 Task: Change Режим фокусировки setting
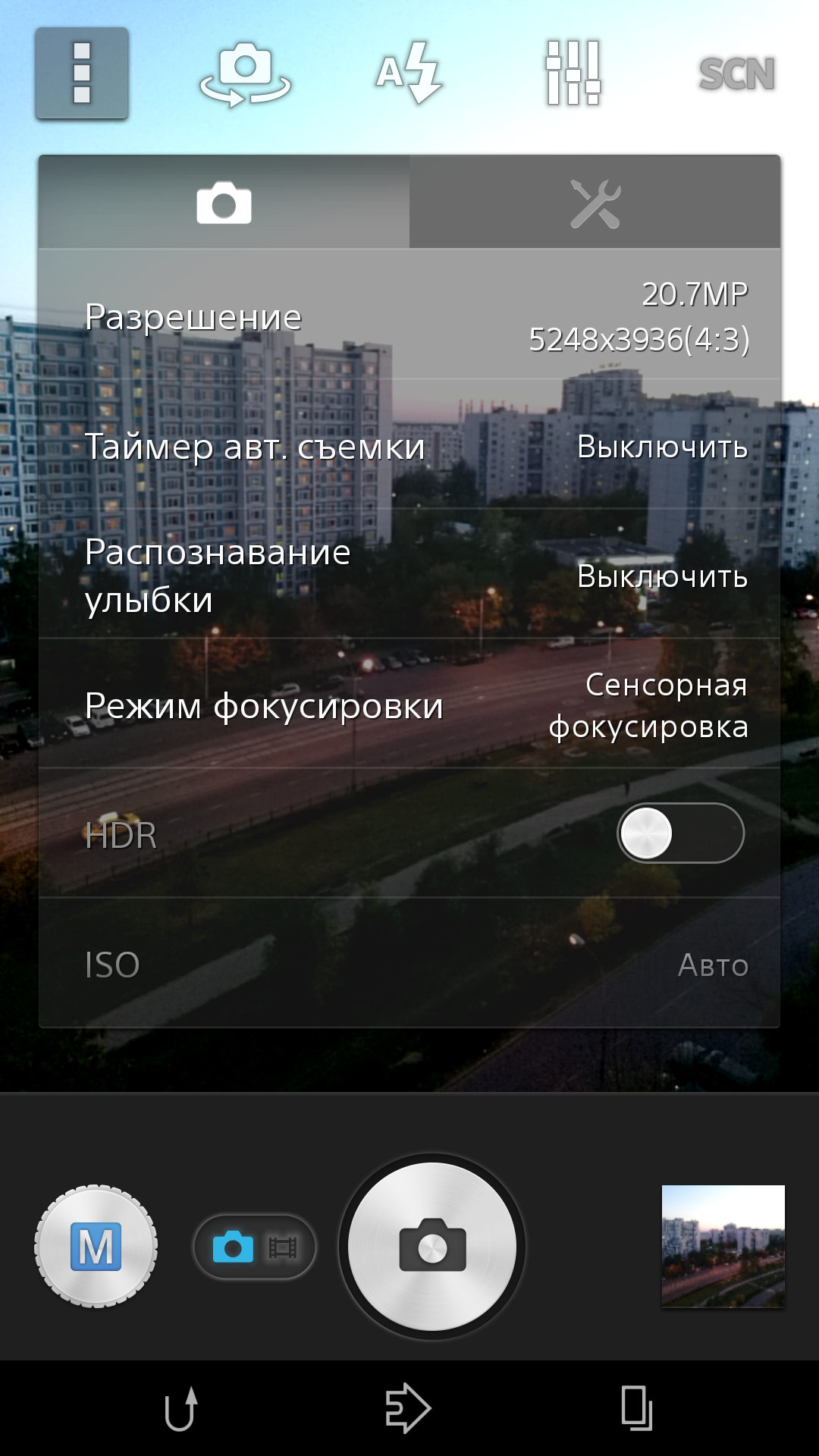[x=409, y=704]
